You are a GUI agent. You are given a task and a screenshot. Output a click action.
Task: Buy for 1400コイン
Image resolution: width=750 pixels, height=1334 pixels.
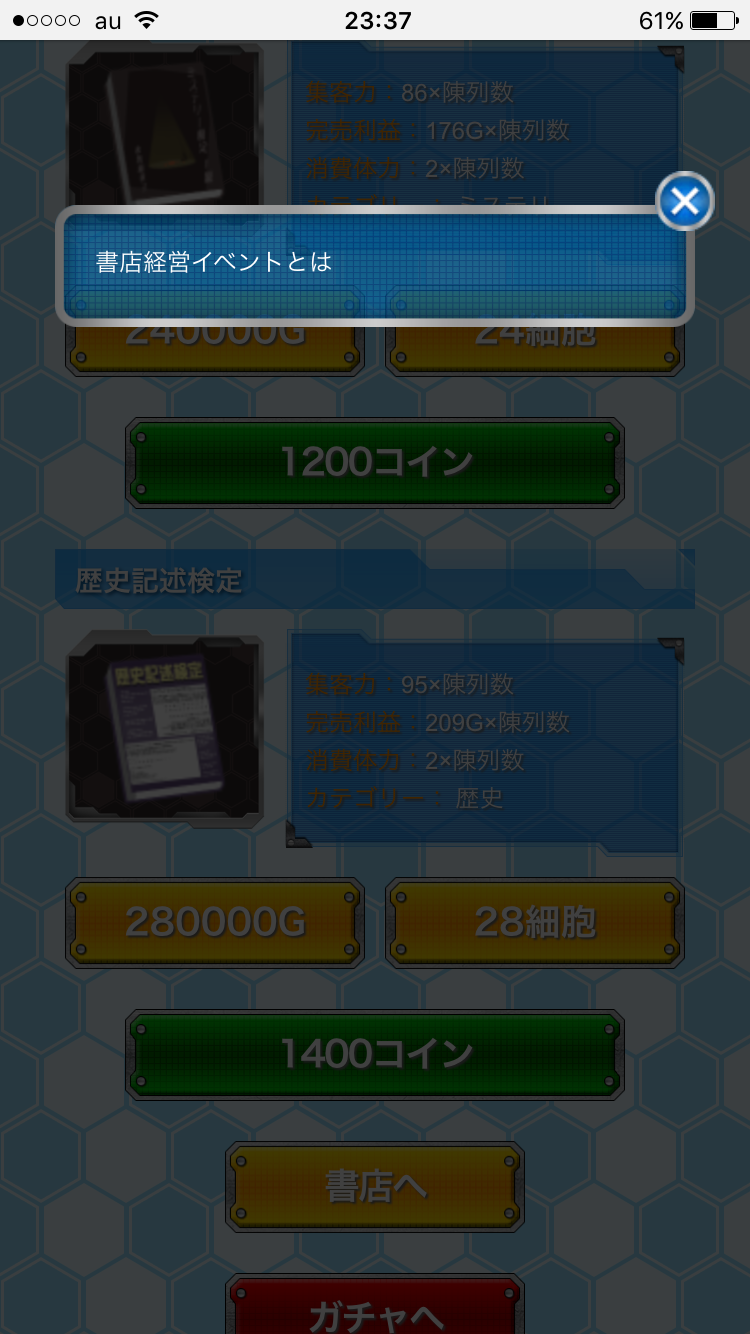(375, 1054)
